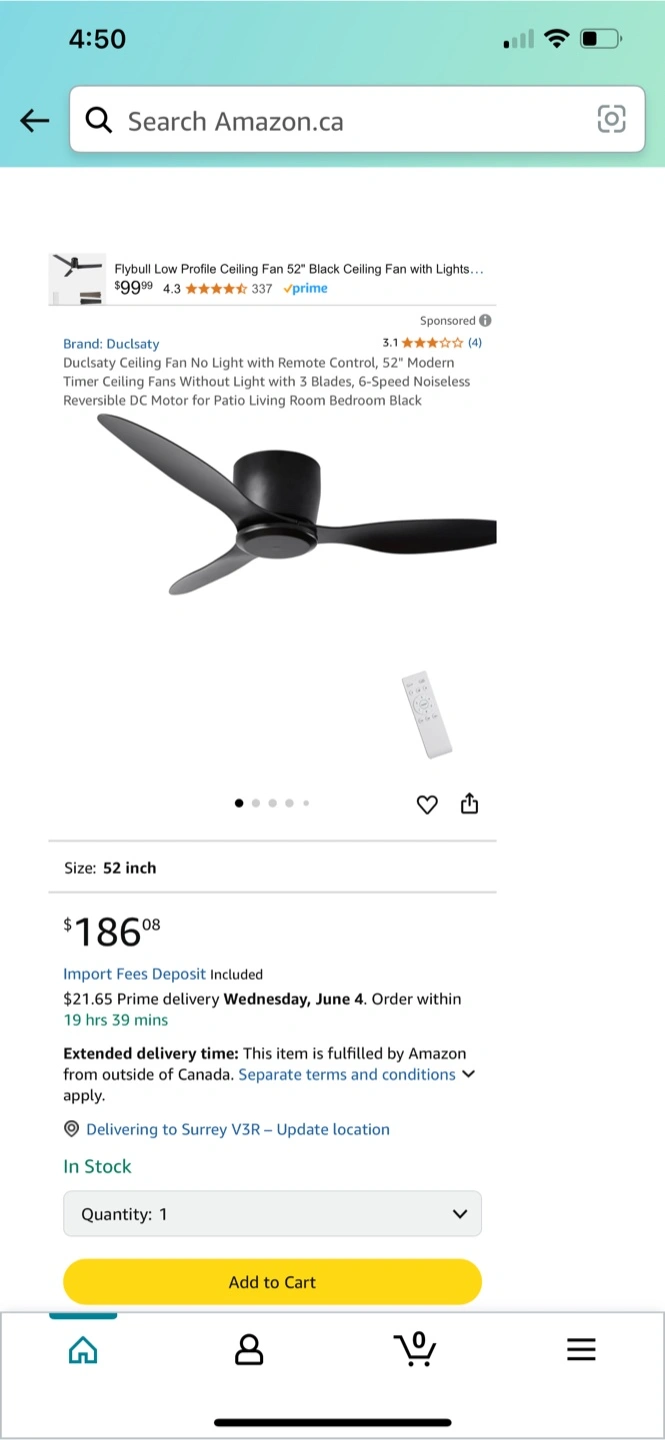Share this product

click(469, 803)
